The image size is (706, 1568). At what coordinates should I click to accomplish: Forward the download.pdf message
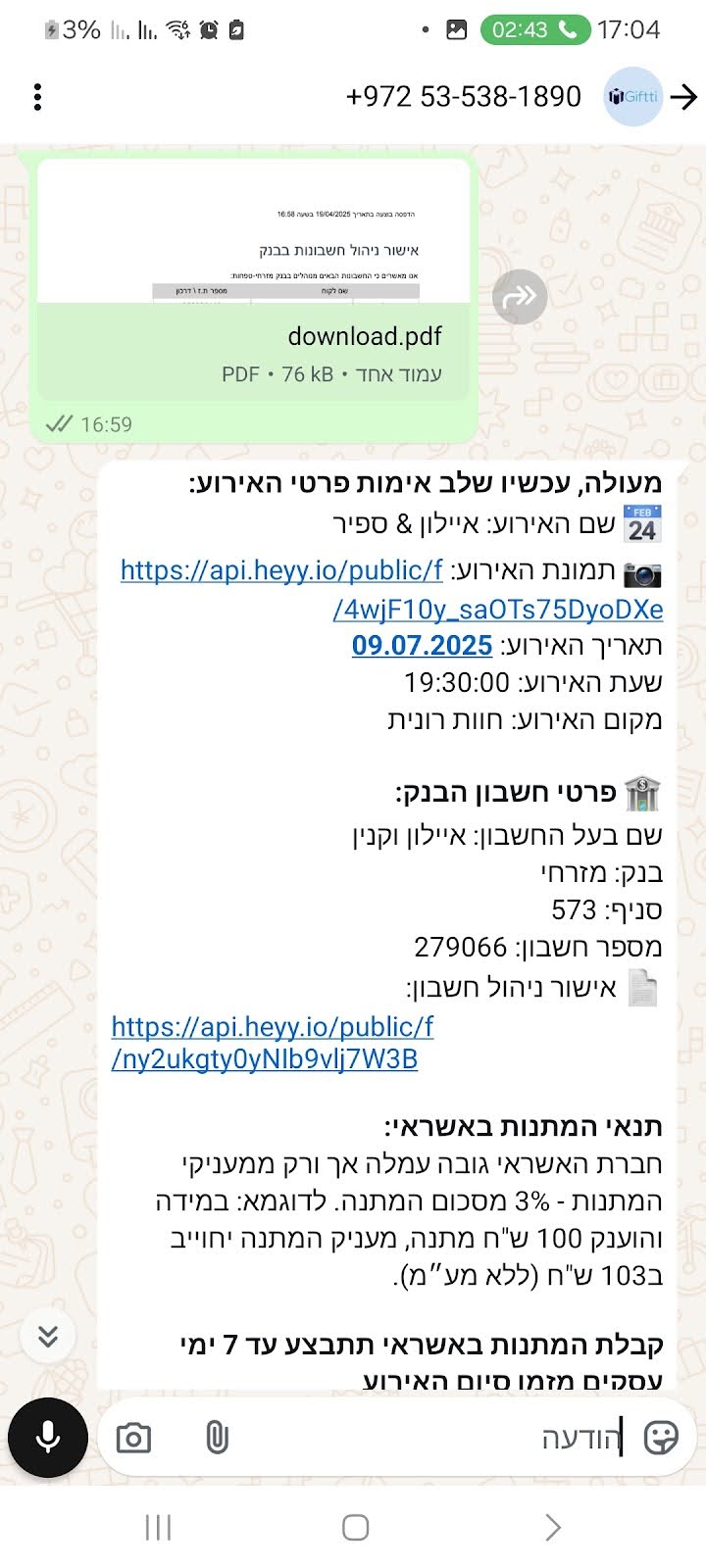tap(519, 296)
